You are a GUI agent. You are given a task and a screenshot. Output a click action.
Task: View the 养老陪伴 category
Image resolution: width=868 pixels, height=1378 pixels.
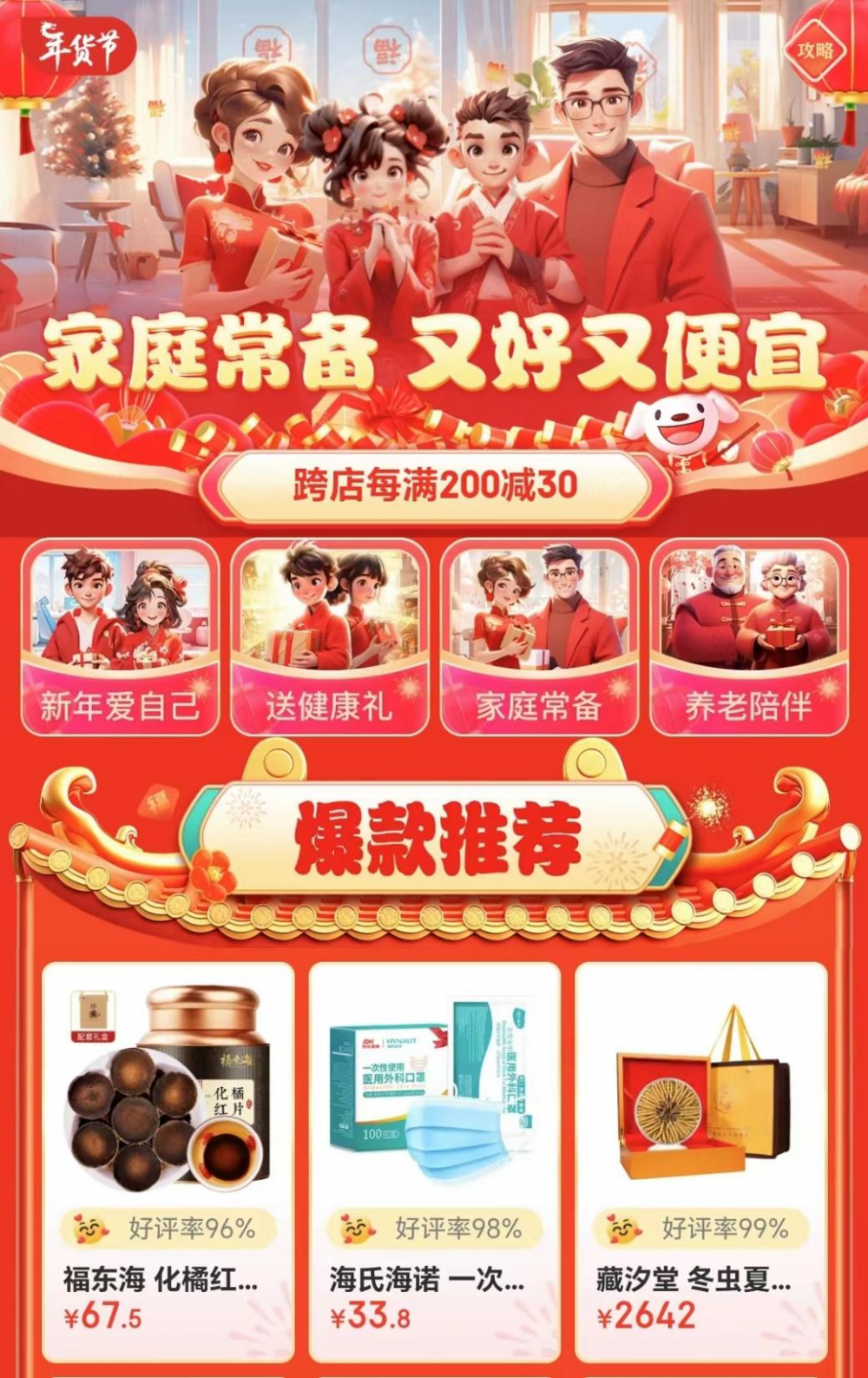click(748, 636)
